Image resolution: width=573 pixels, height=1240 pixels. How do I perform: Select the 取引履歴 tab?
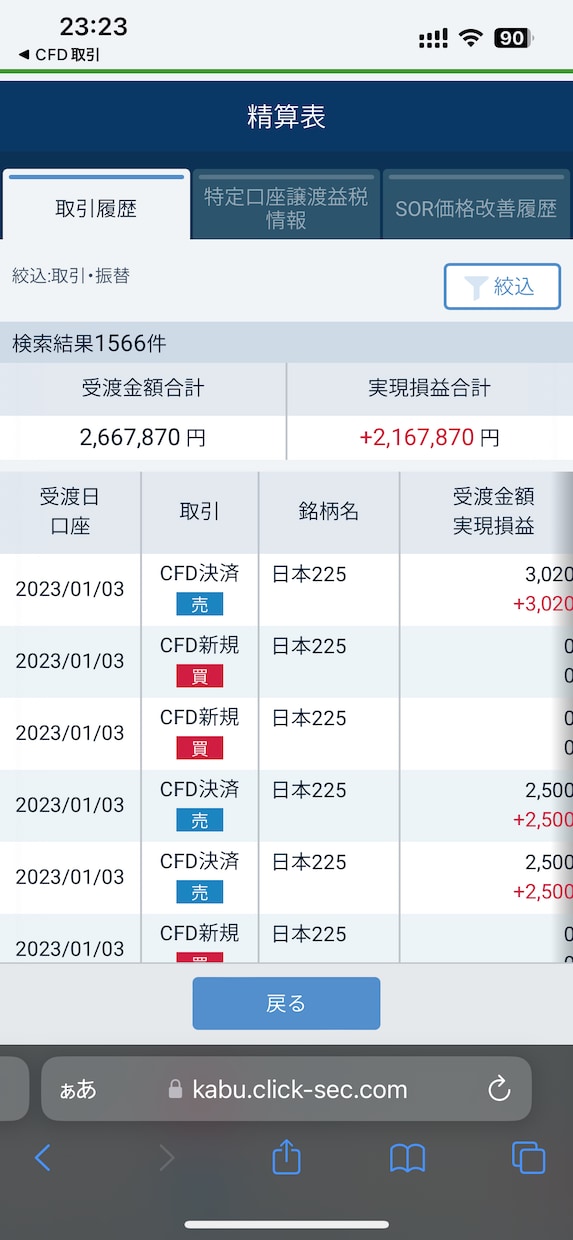pyautogui.click(x=96, y=204)
